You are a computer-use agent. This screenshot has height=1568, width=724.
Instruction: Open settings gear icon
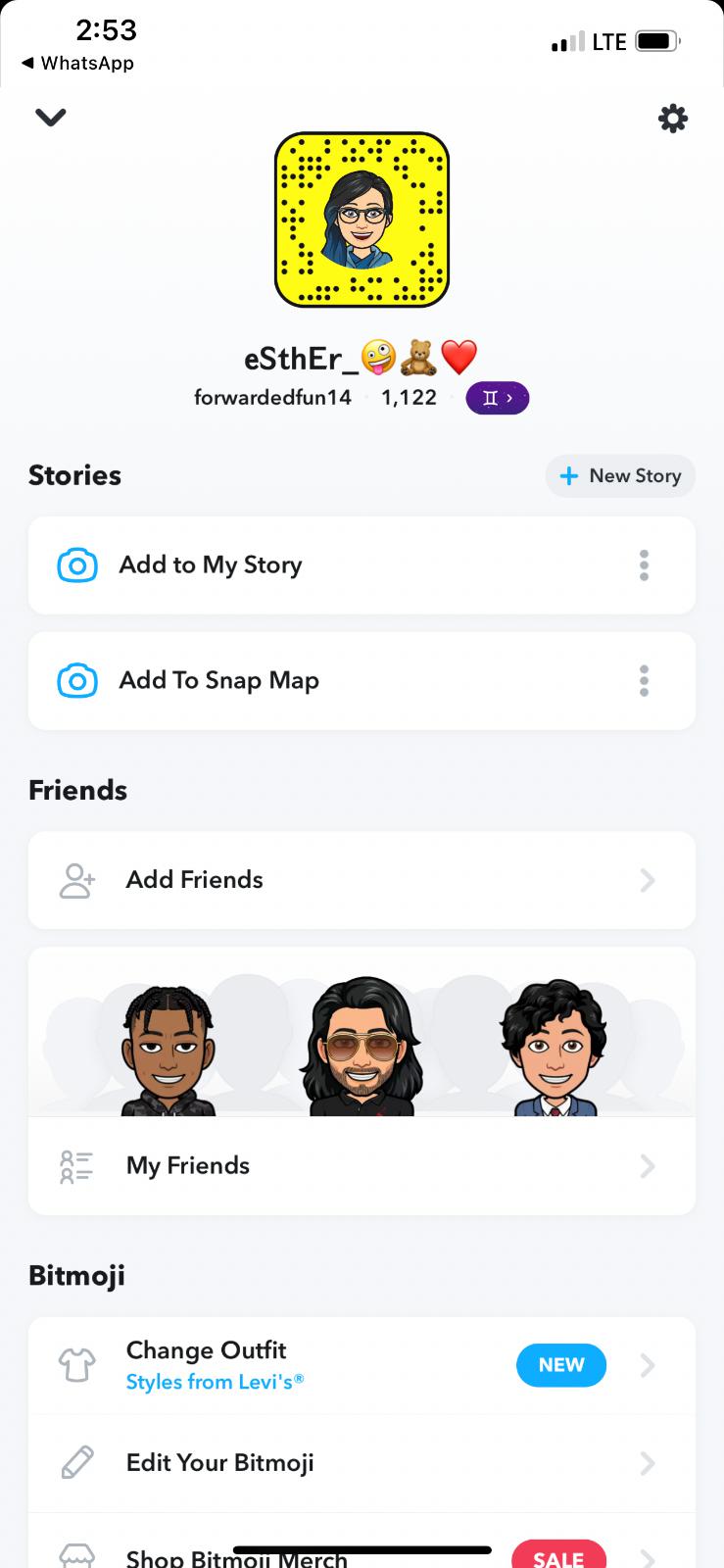672,119
